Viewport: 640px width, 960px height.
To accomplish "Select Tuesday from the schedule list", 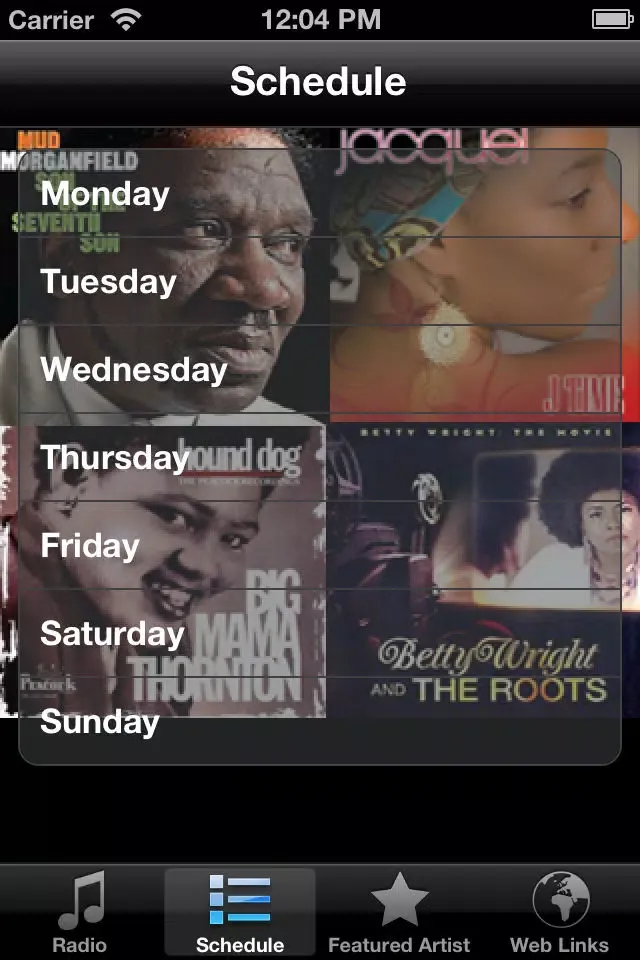I will click(x=320, y=281).
